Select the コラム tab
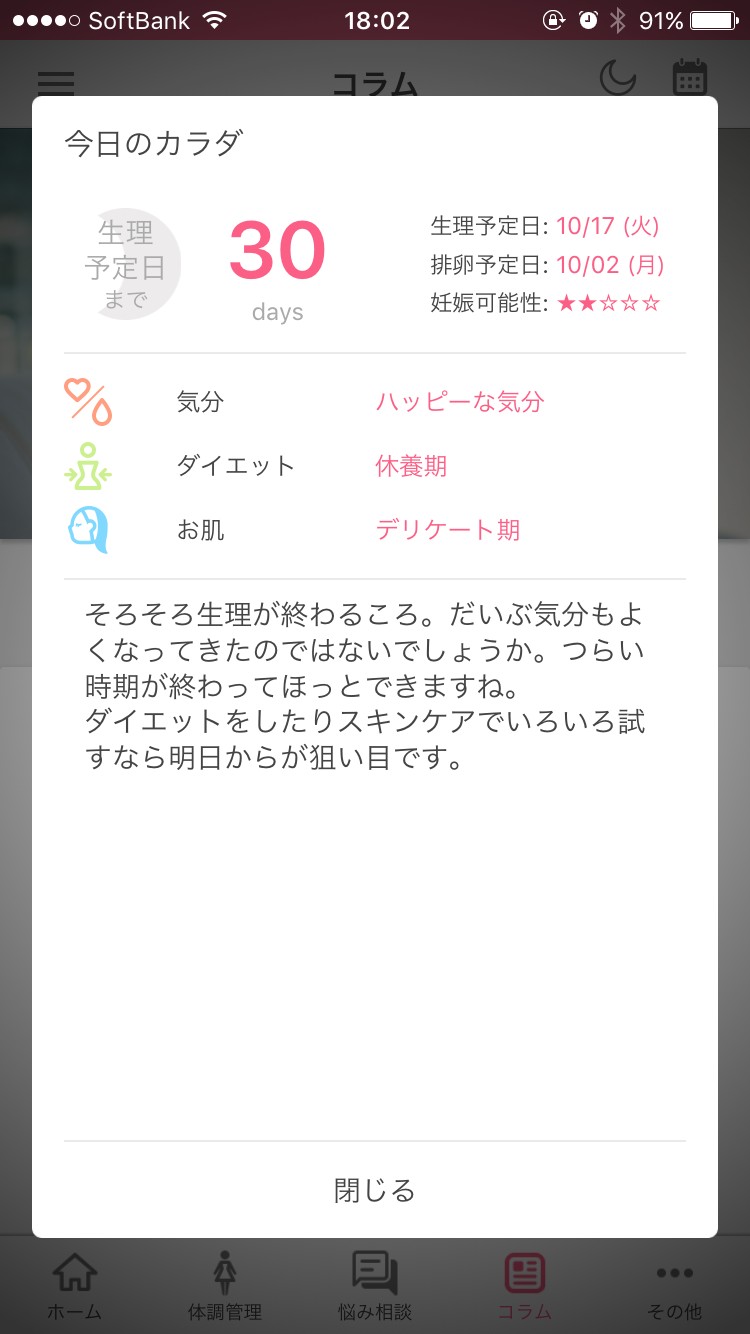750x1334 pixels. [x=525, y=1286]
